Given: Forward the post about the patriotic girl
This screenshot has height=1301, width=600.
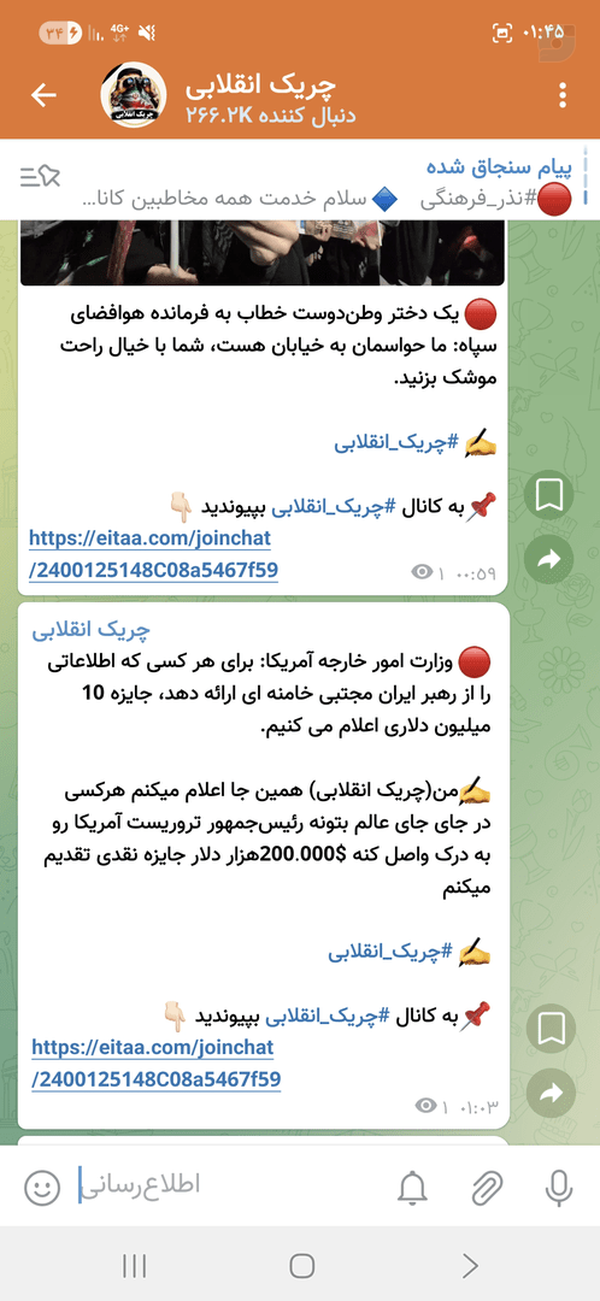Looking at the screenshot, I should (x=549, y=563).
